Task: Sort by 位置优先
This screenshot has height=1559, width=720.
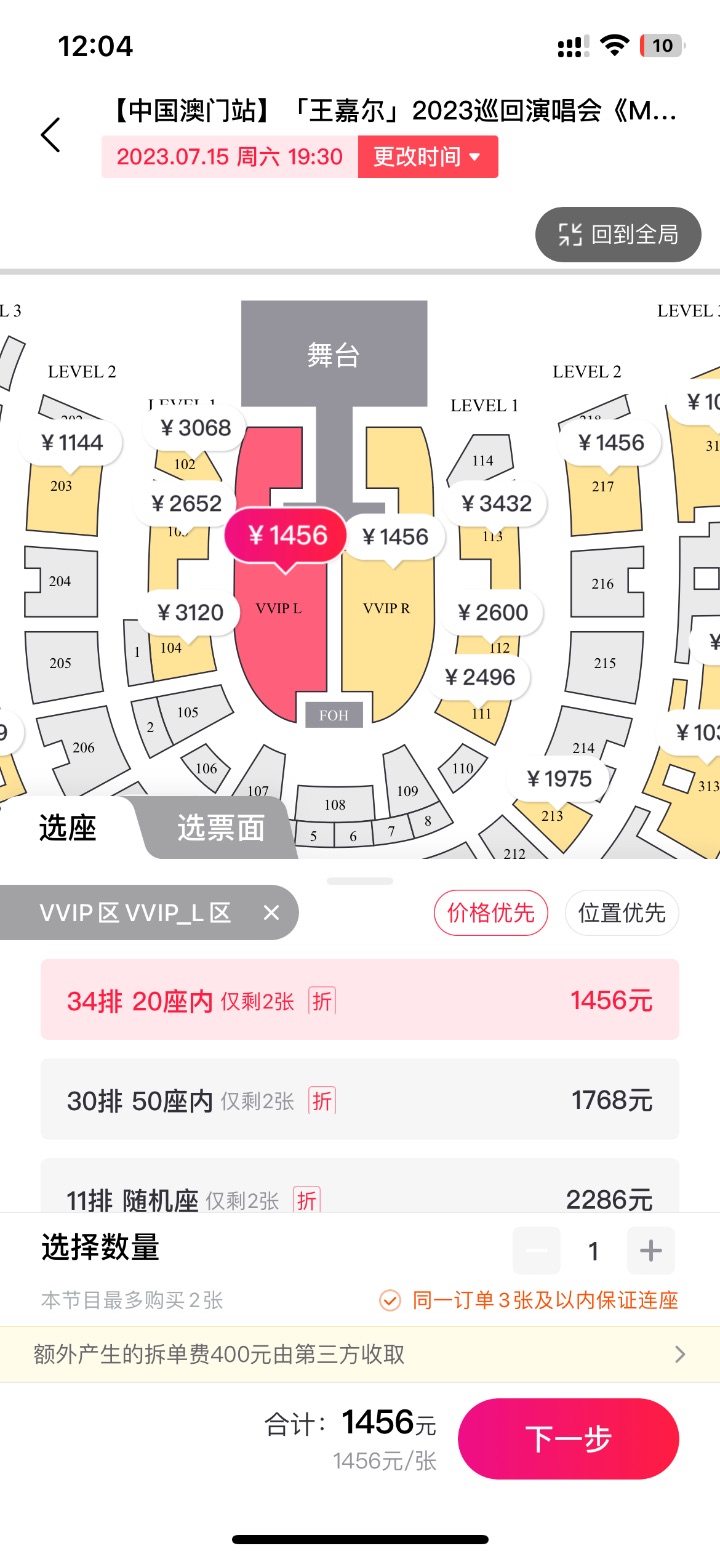Action: point(622,912)
